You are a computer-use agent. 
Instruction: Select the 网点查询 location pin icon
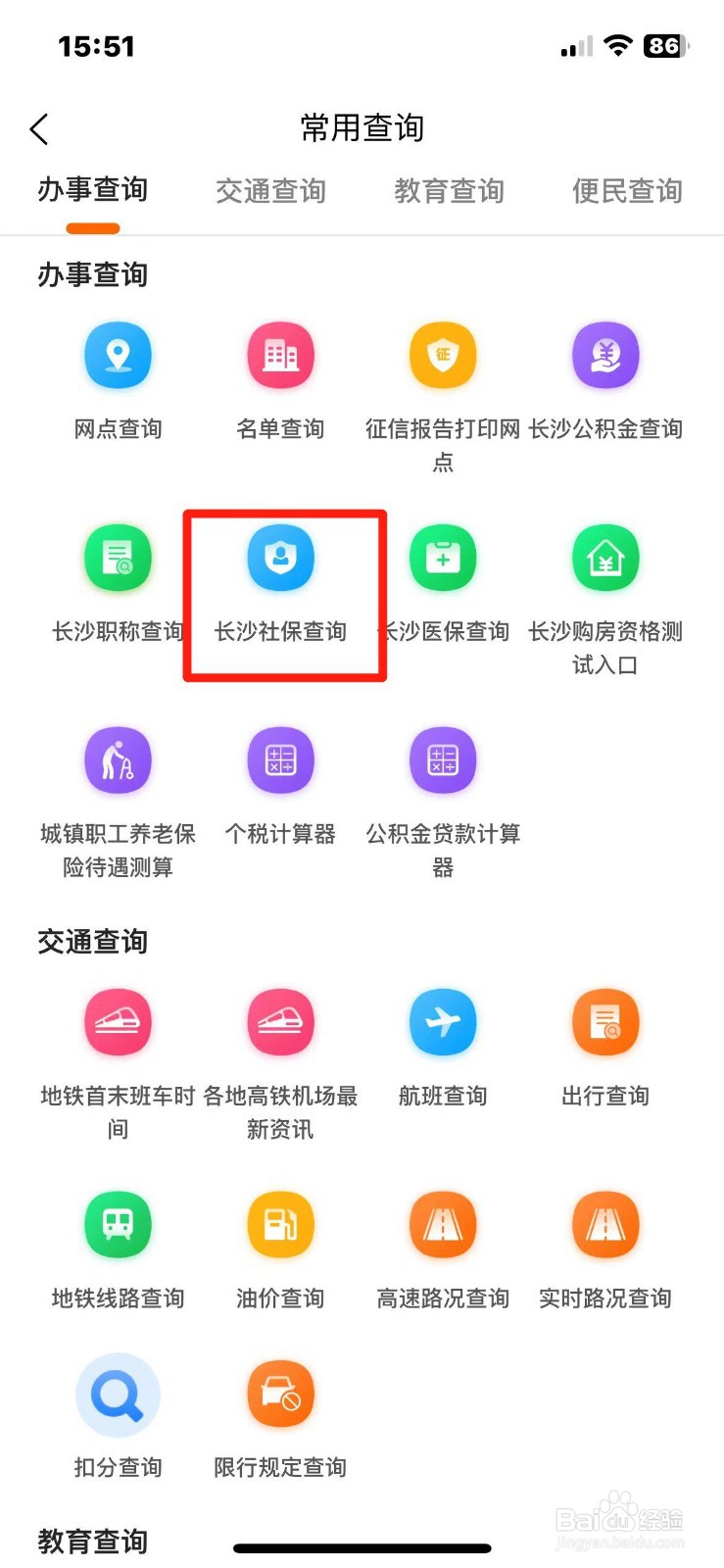pyautogui.click(x=118, y=356)
